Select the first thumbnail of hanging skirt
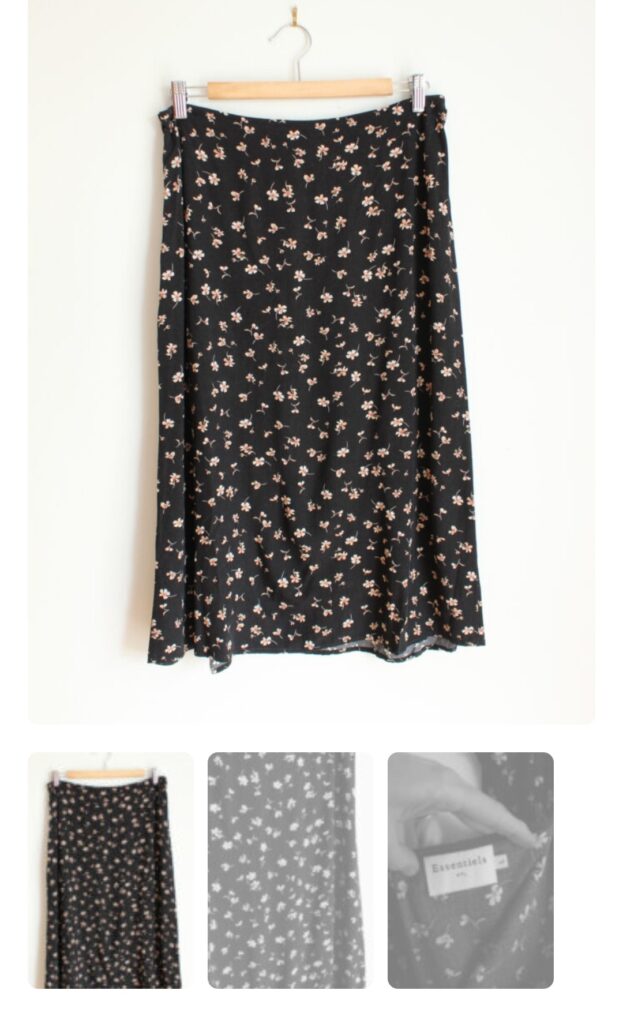This screenshot has height=1024, width=623. coord(110,870)
